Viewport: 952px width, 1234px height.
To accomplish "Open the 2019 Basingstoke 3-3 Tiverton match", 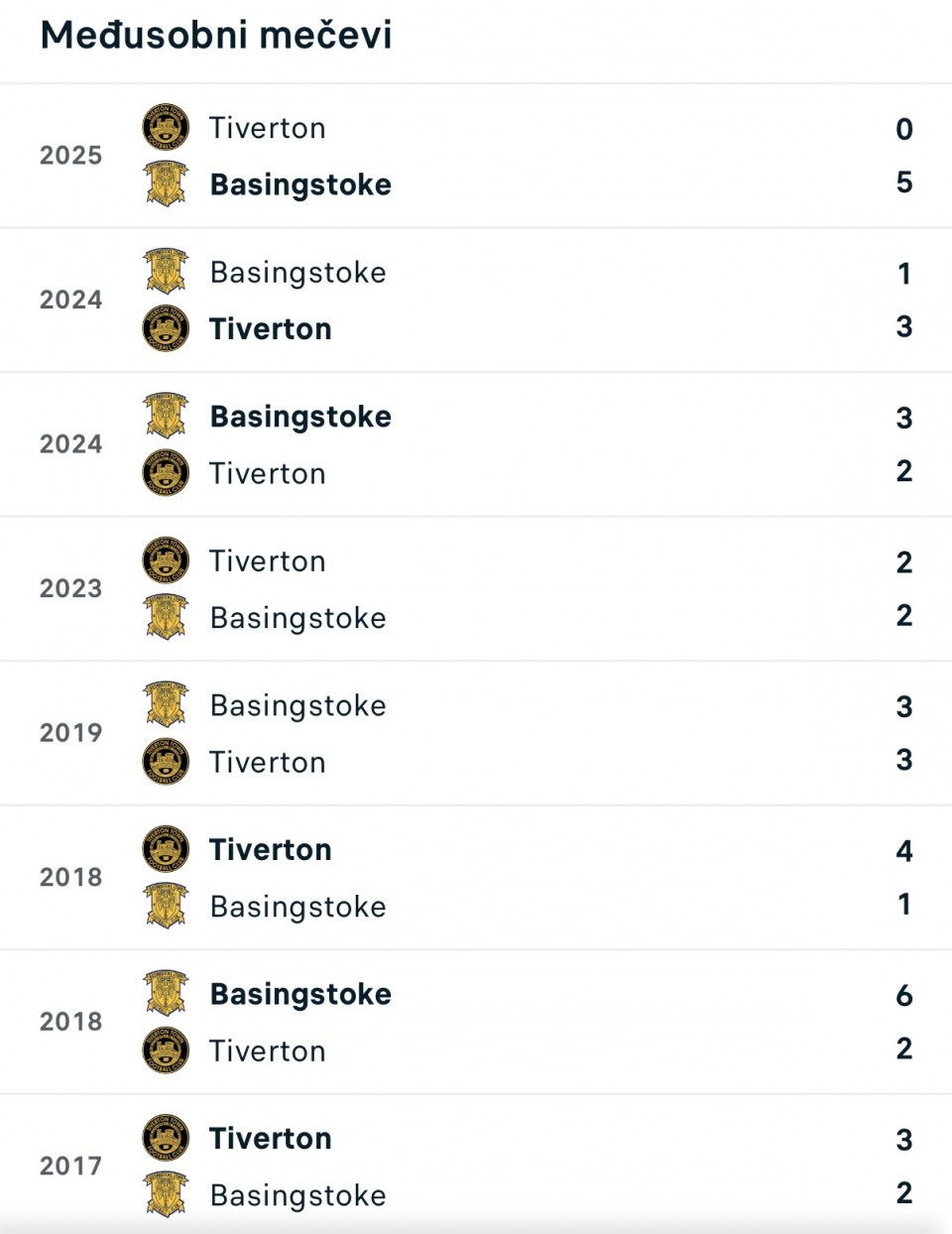I will [476, 733].
